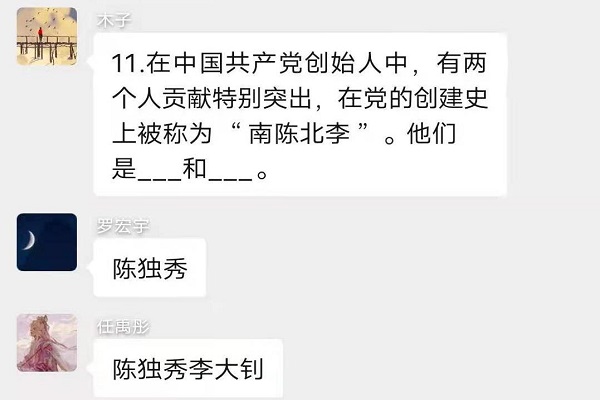Open 木子's profile avatar
Image resolution: width=600 pixels, height=400 pixels.
[46, 36]
